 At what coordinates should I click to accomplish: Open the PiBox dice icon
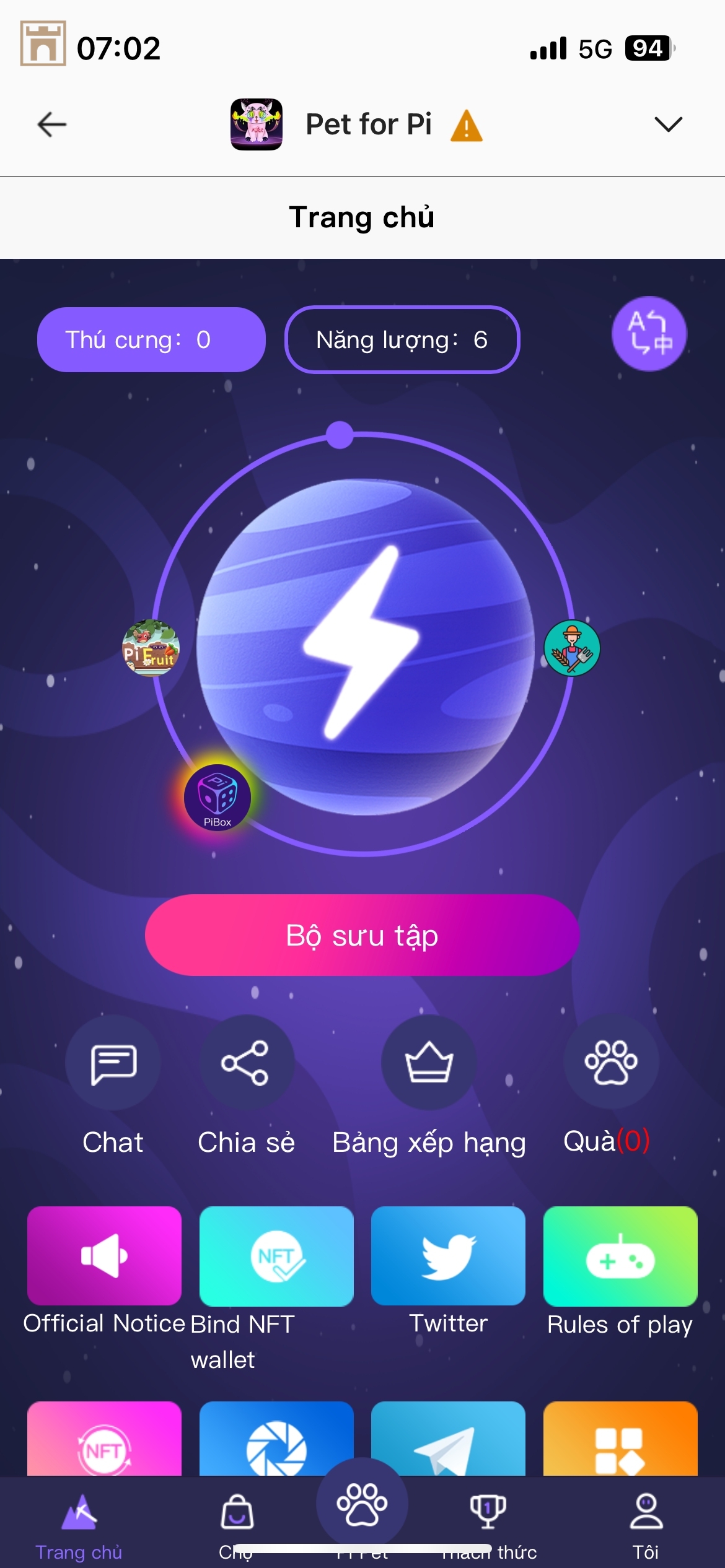(217, 798)
